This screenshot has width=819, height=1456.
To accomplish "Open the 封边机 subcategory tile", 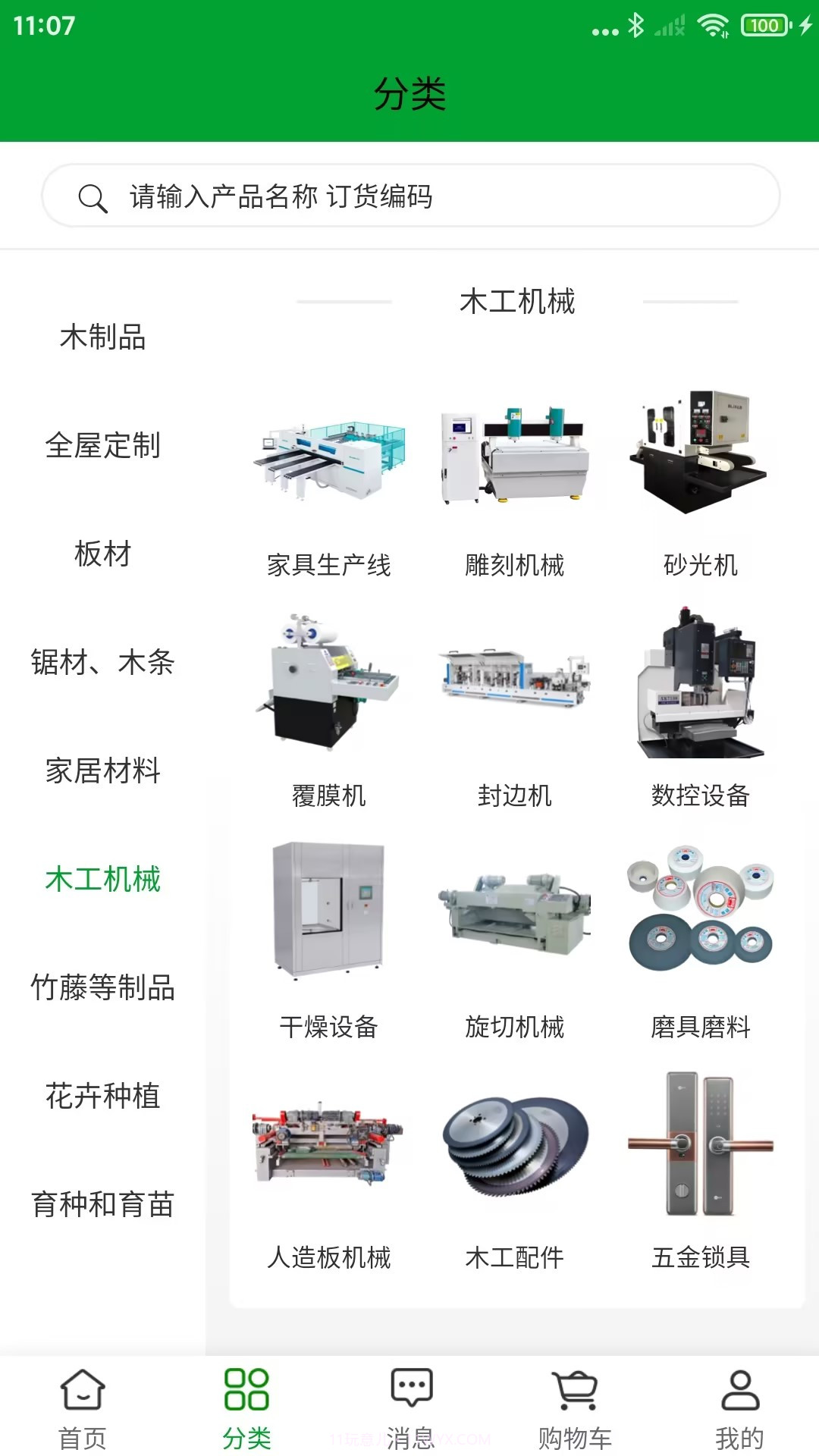I will pos(515,713).
